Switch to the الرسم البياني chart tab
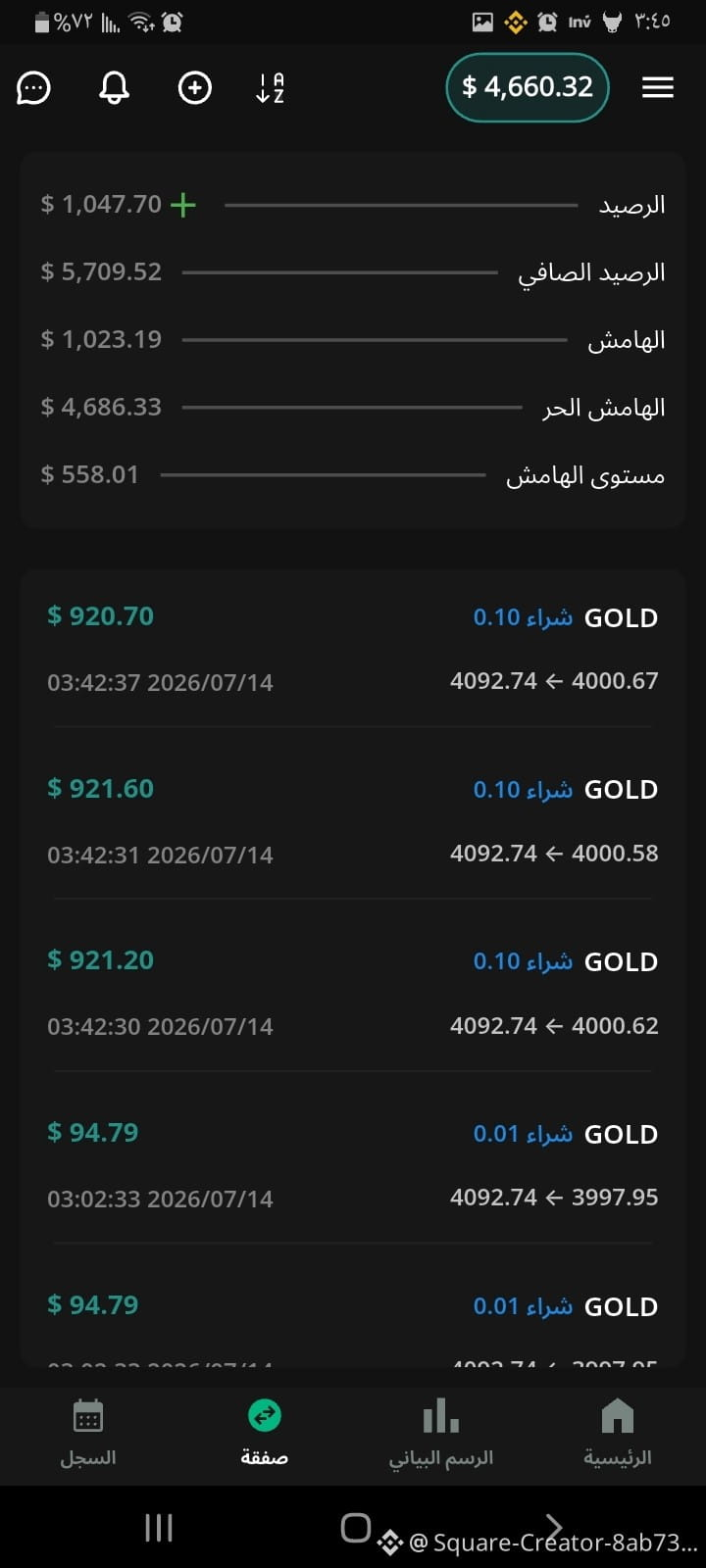The height and width of the screenshot is (1568, 706). 441,1432
